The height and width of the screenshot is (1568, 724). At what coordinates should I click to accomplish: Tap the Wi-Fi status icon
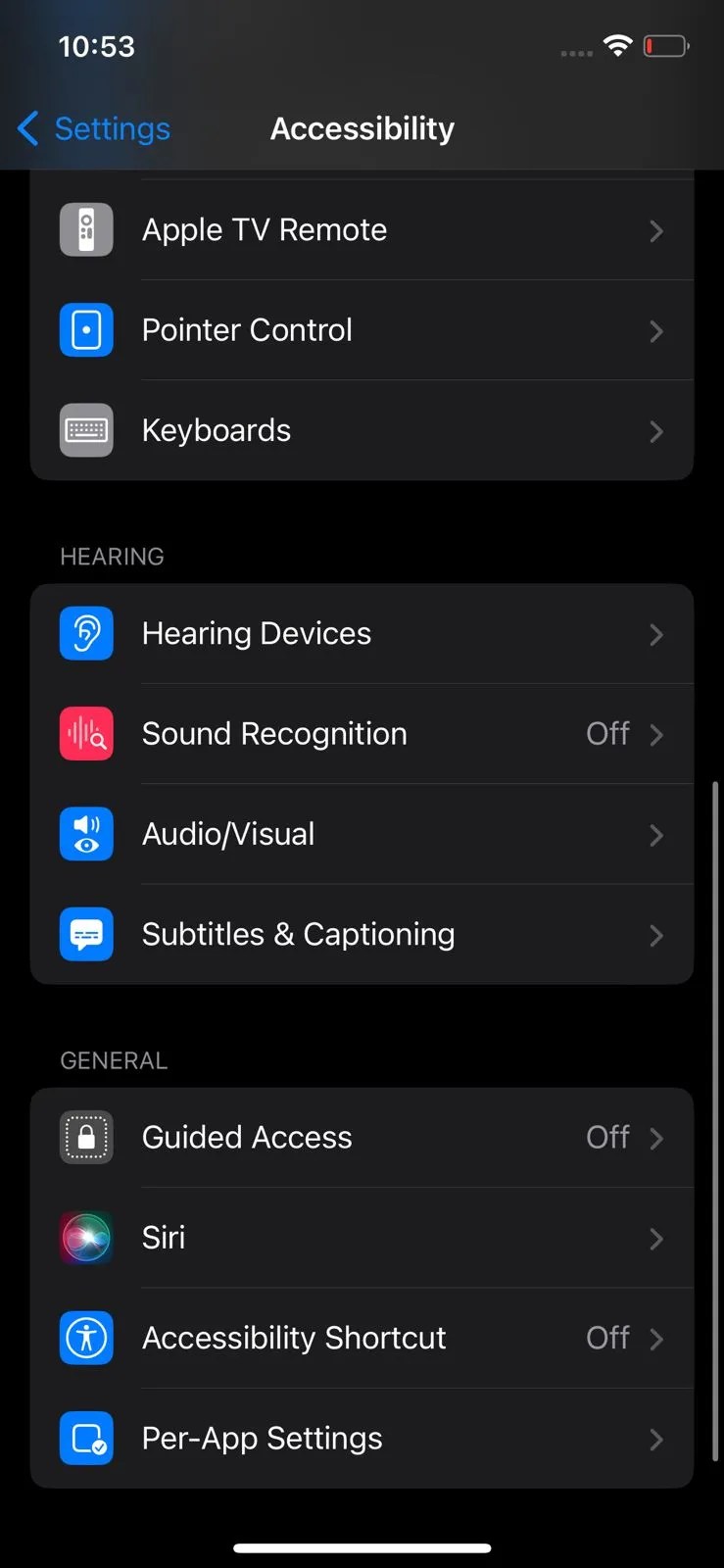pyautogui.click(x=618, y=45)
